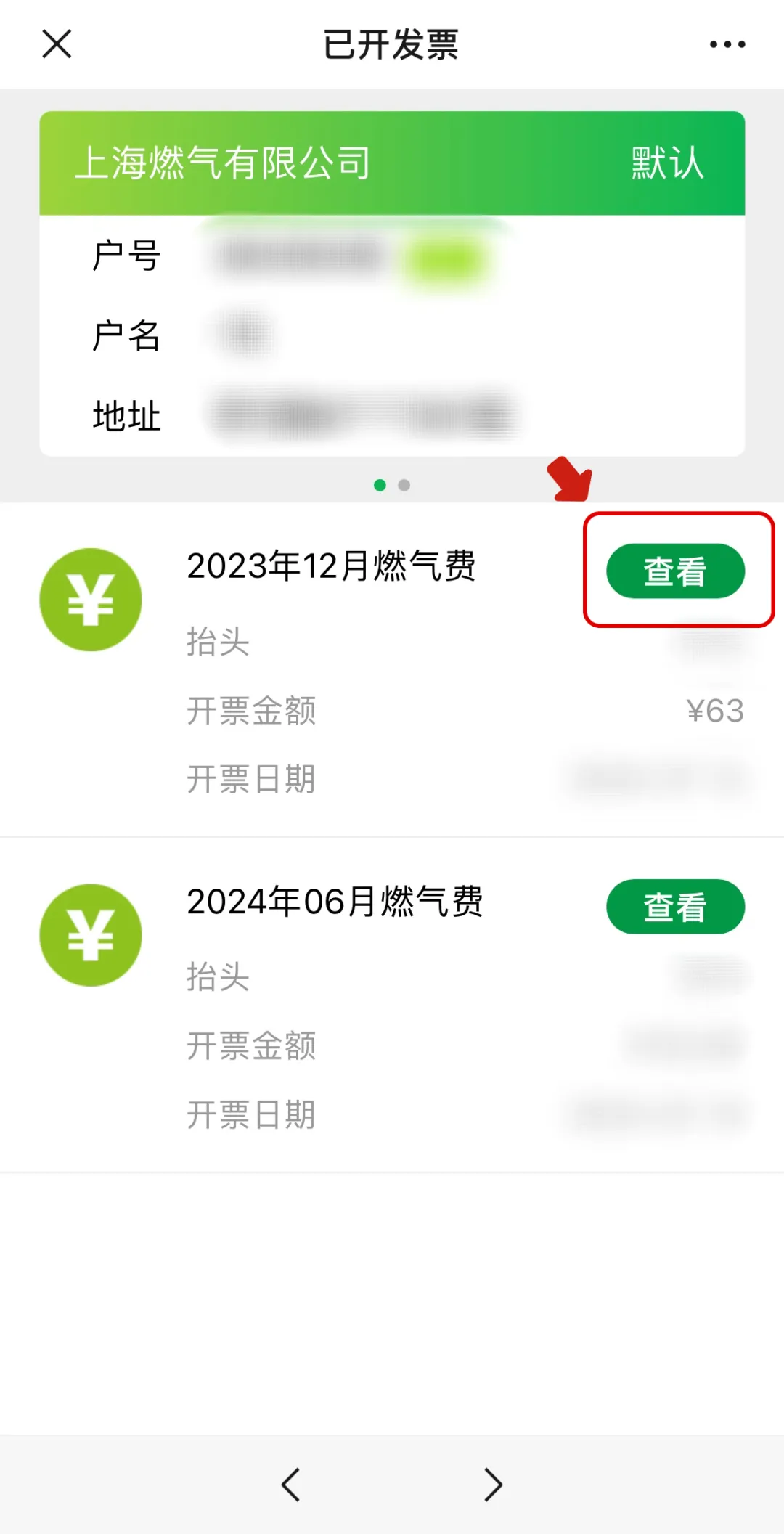Click 查看 for the December 2023 invoice
This screenshot has width=784, height=1534.
click(675, 572)
